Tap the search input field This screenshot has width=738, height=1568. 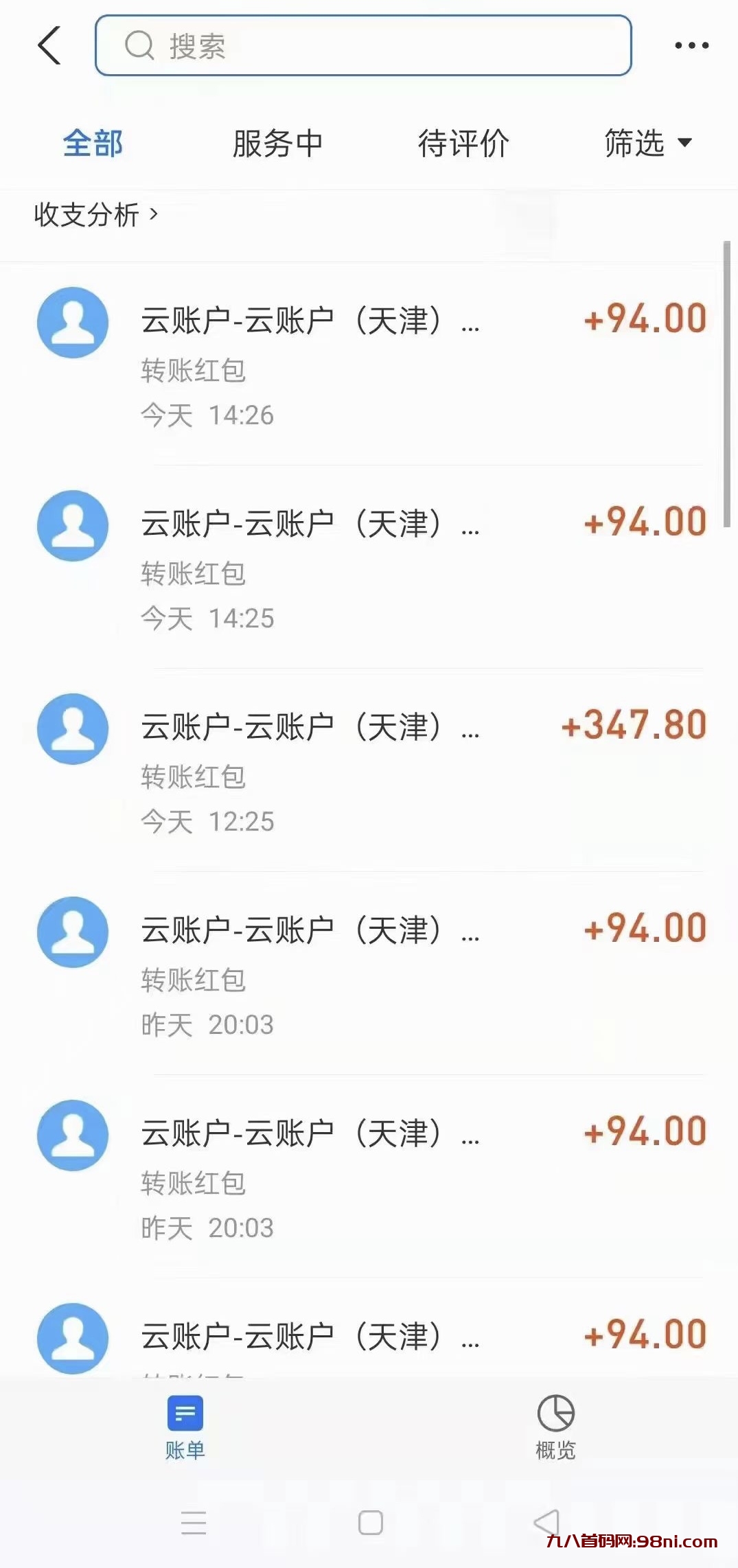pos(364,45)
